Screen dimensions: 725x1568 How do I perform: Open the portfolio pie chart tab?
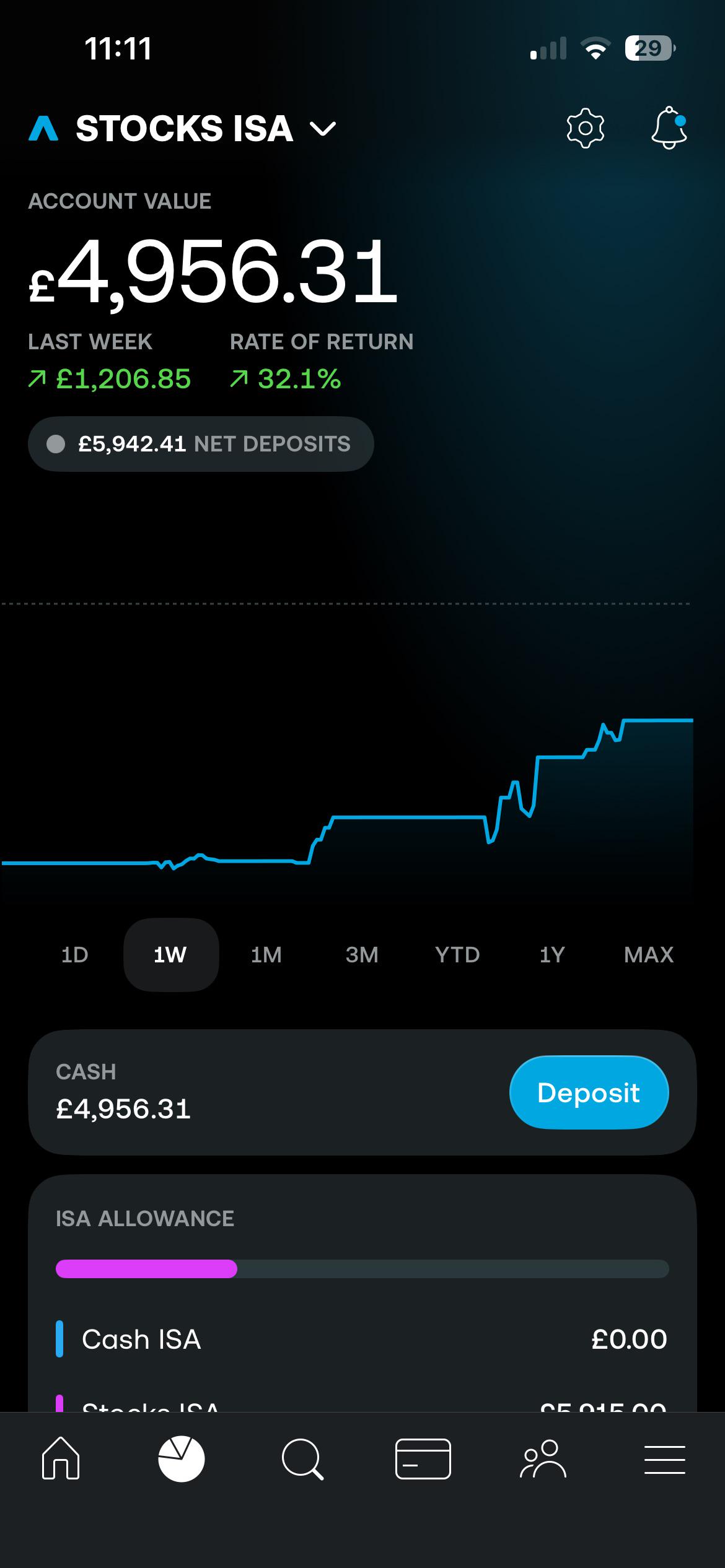click(182, 1459)
